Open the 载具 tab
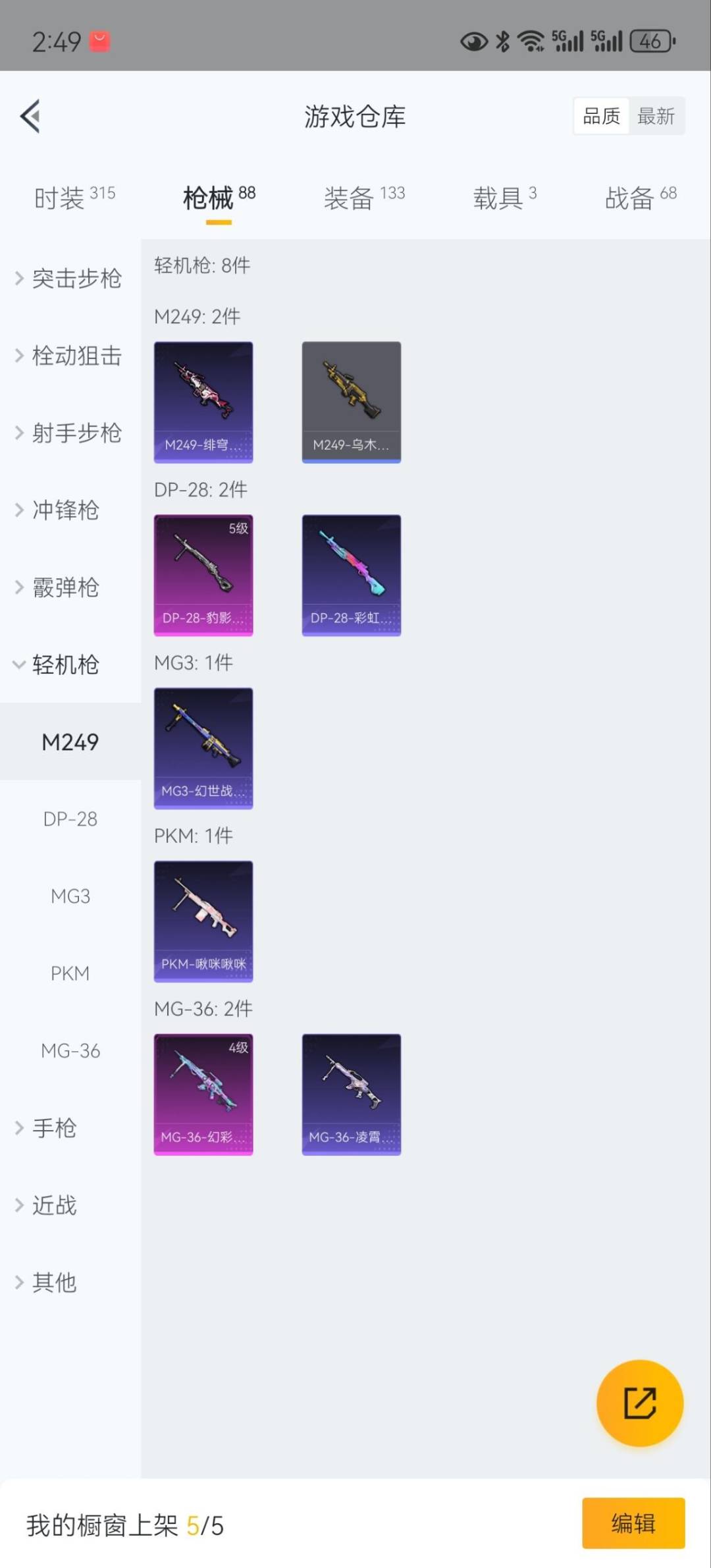Viewport: 711px width, 1568px height. (504, 197)
